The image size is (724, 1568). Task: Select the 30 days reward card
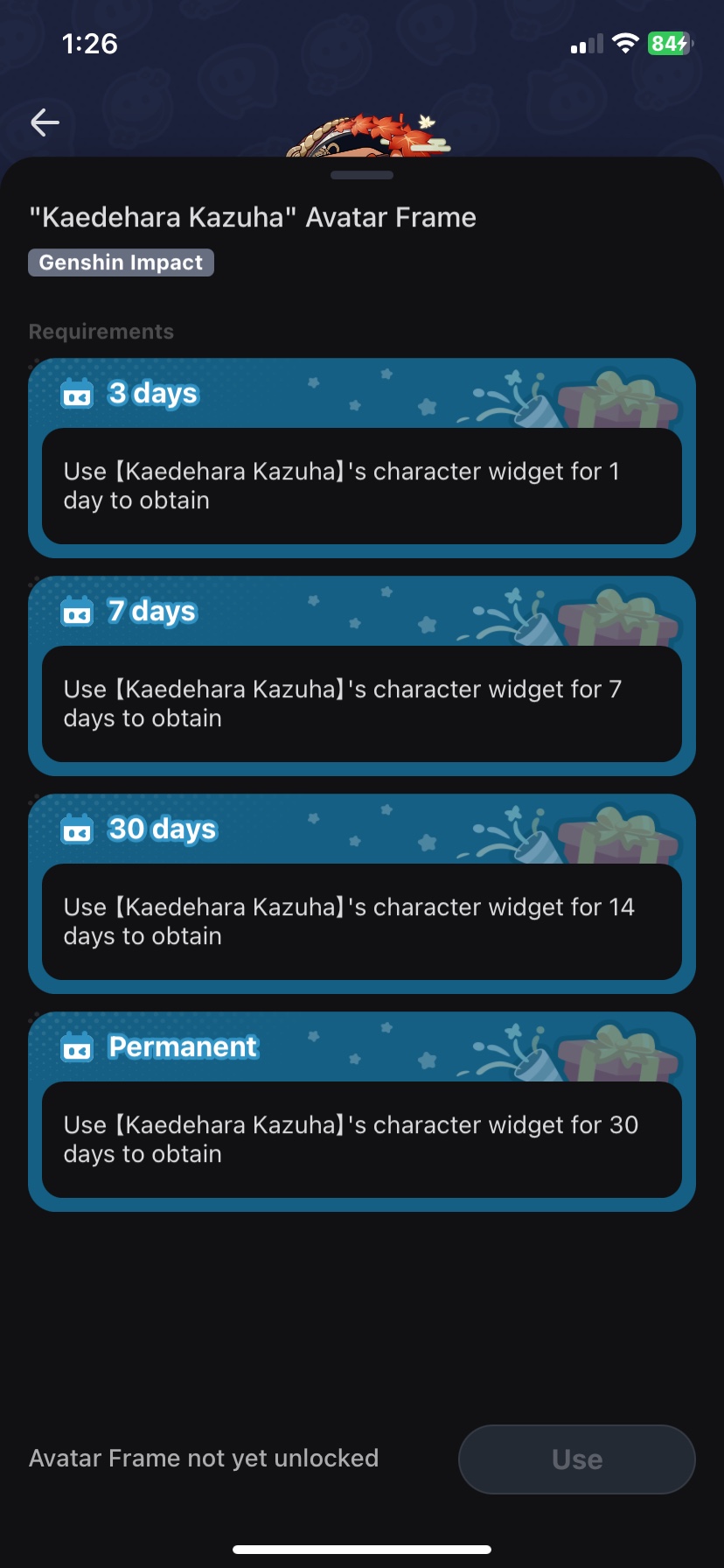click(362, 892)
